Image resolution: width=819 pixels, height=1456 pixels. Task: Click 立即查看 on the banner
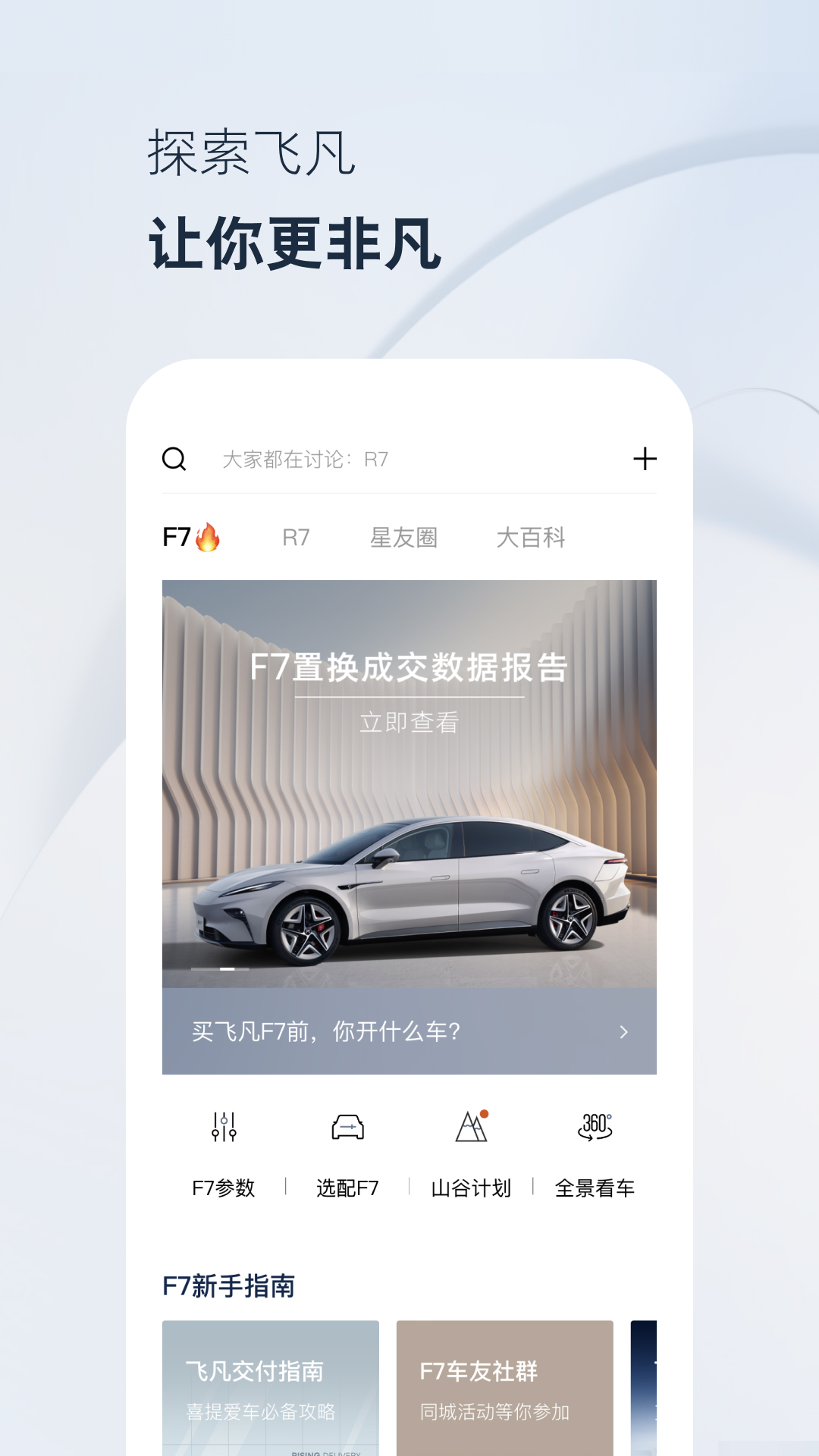(x=409, y=724)
